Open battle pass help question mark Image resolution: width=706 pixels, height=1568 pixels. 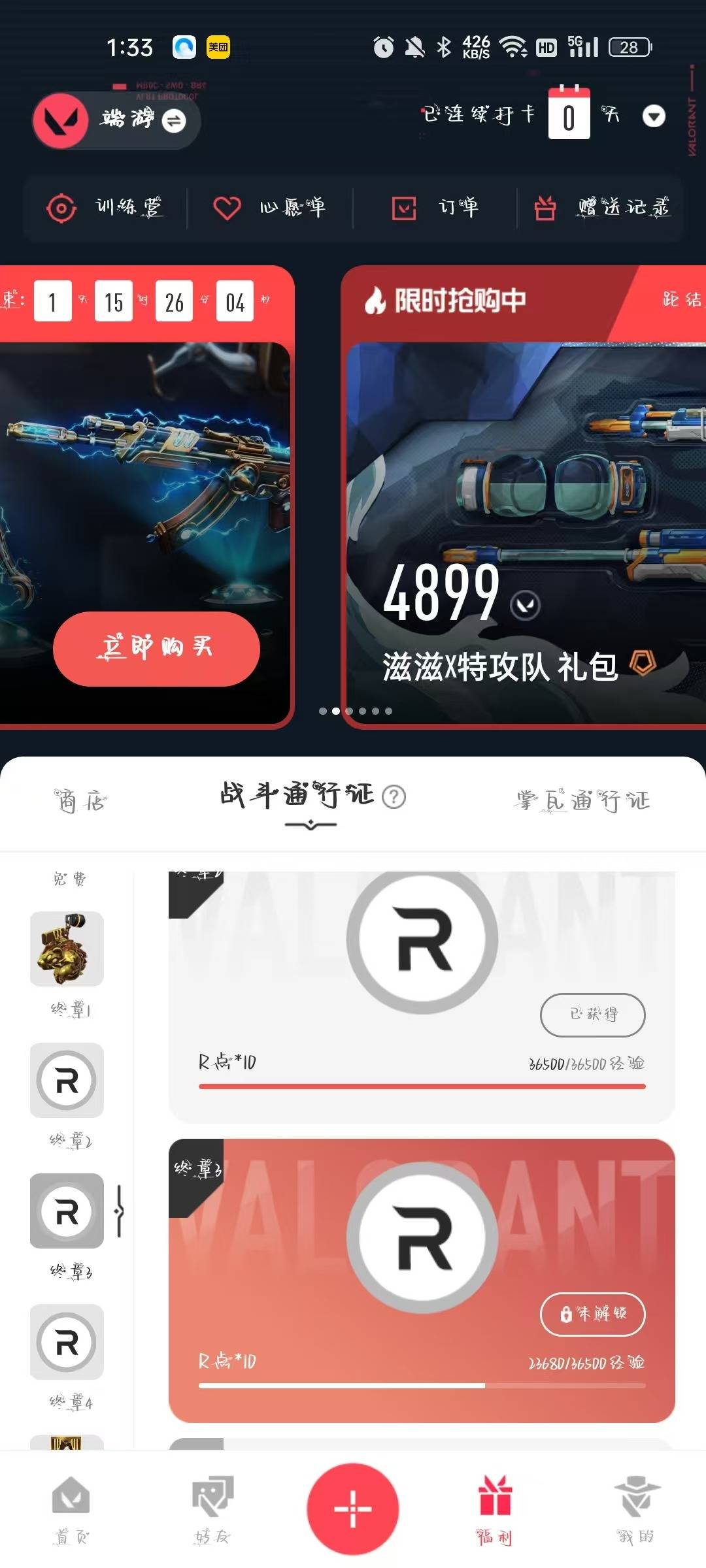tap(394, 796)
